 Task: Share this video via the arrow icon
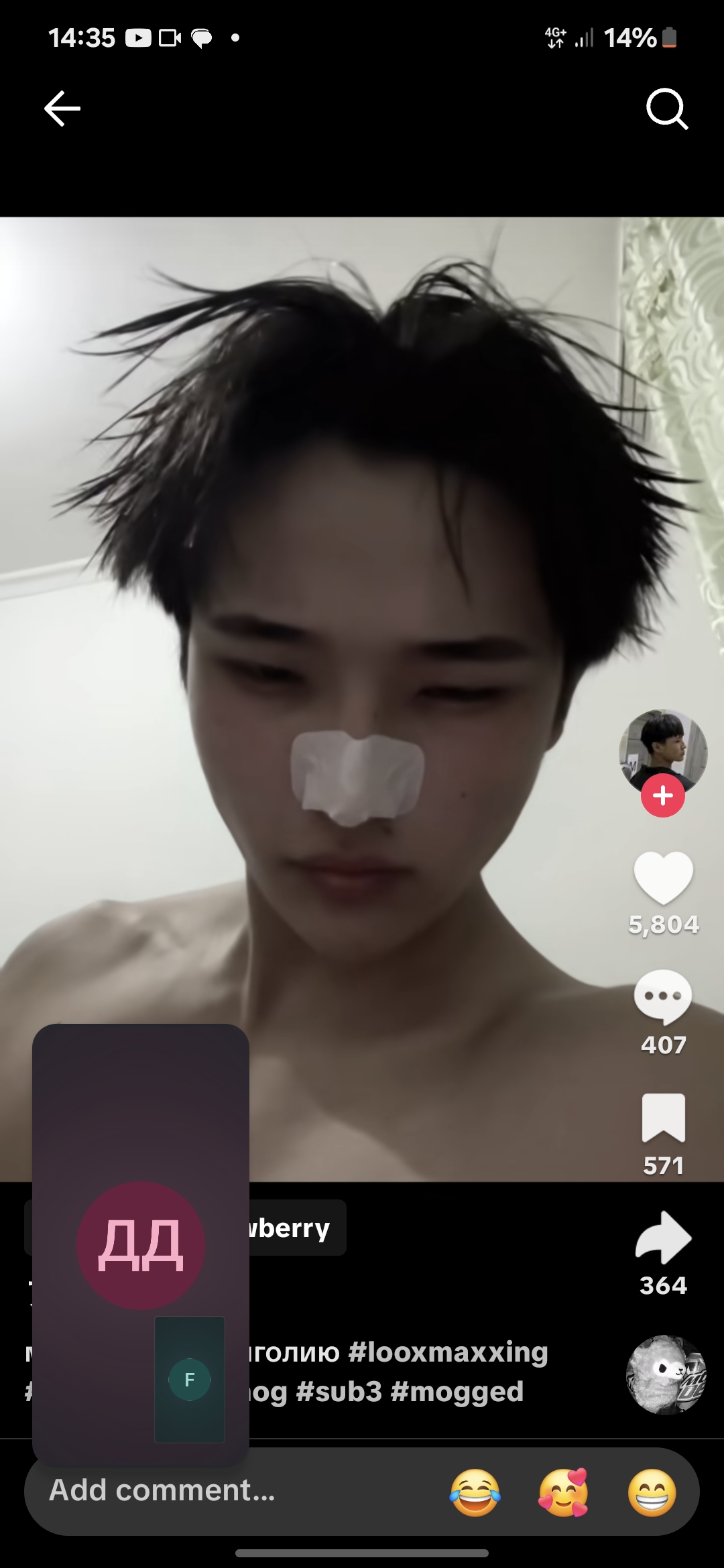click(x=663, y=1238)
